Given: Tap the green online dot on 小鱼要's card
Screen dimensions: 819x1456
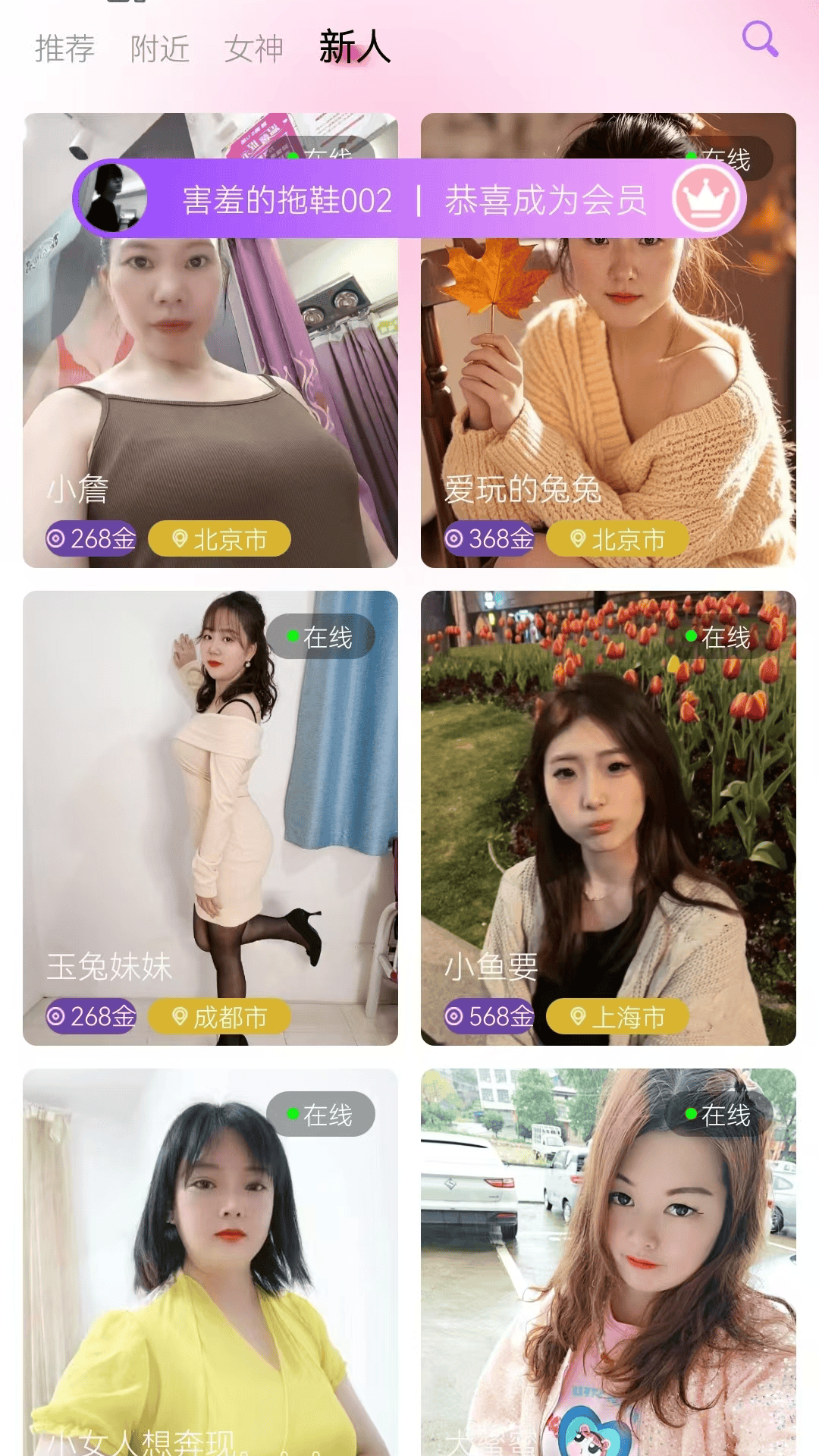Looking at the screenshot, I should click(x=689, y=636).
